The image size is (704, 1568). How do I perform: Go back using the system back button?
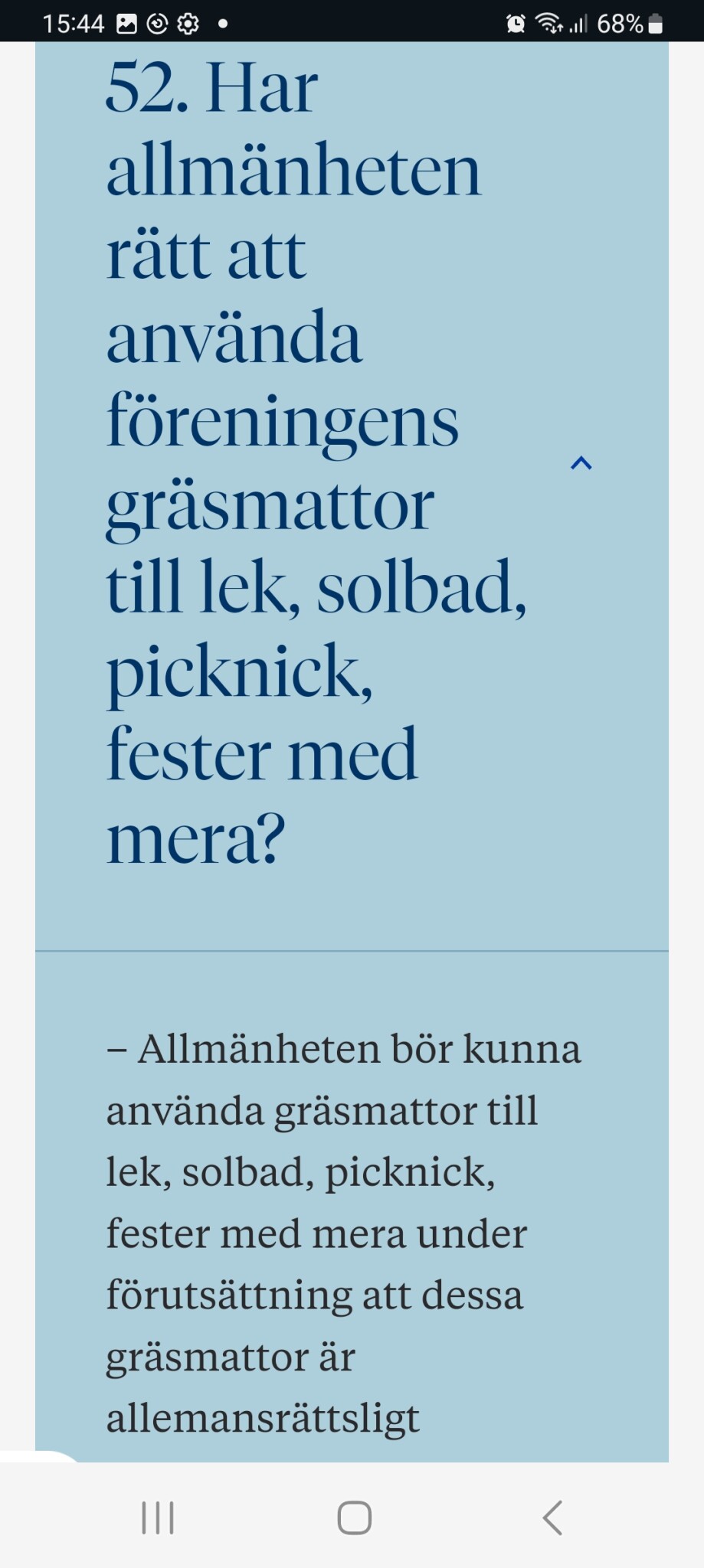[553, 1517]
